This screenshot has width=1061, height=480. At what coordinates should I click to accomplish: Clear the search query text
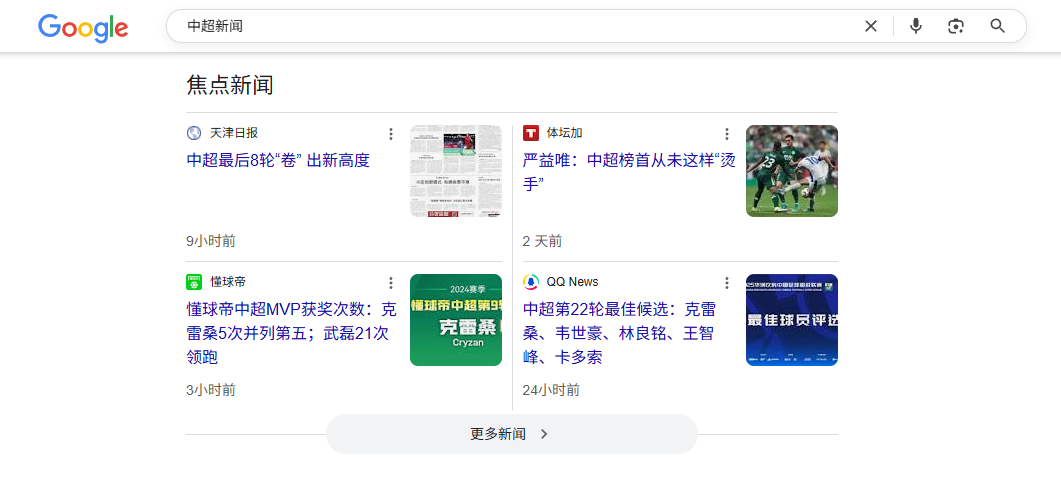(870, 26)
